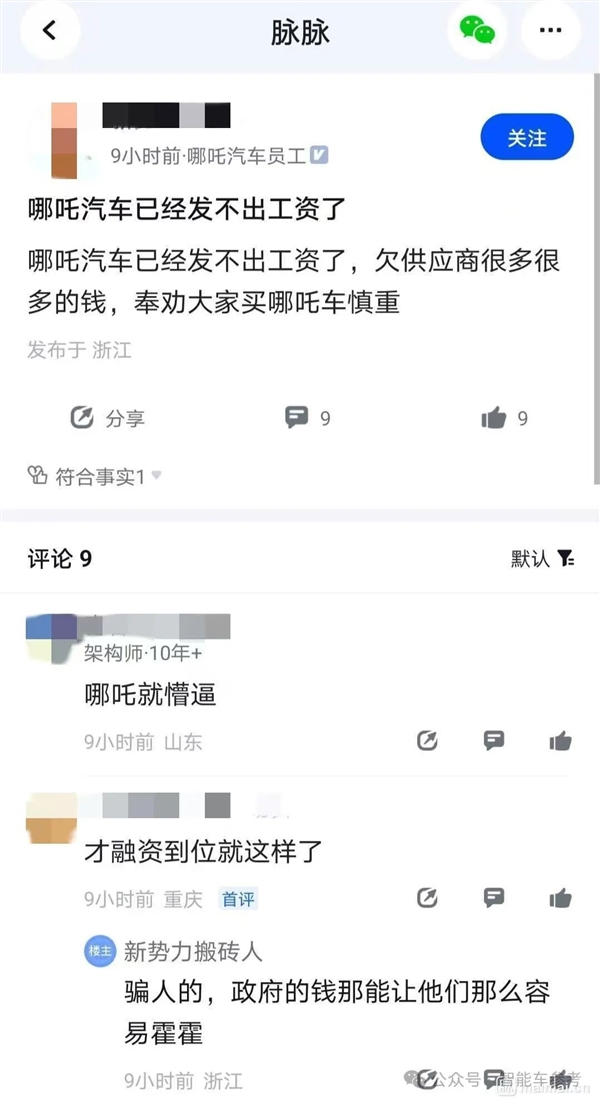Screen dimensions: 600x1103
Task: Change comment sorting via 默认
Action: (542, 558)
